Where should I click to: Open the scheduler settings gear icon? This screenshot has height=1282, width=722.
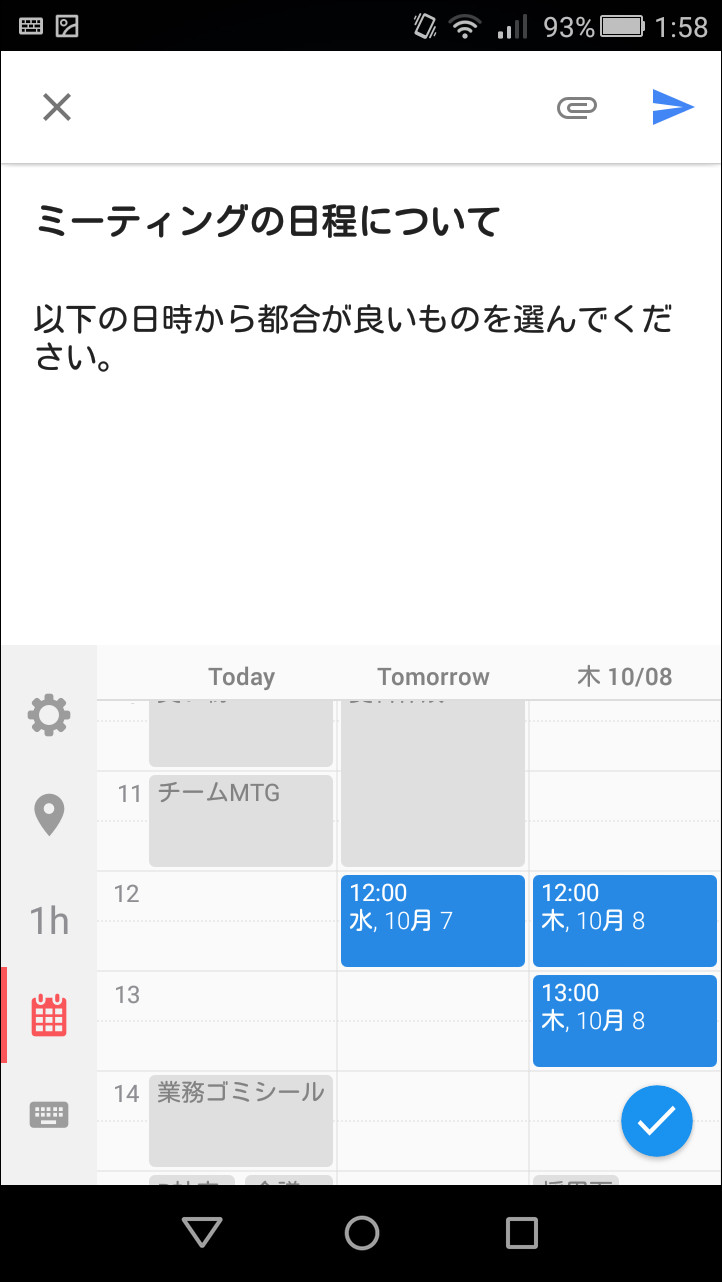click(50, 715)
